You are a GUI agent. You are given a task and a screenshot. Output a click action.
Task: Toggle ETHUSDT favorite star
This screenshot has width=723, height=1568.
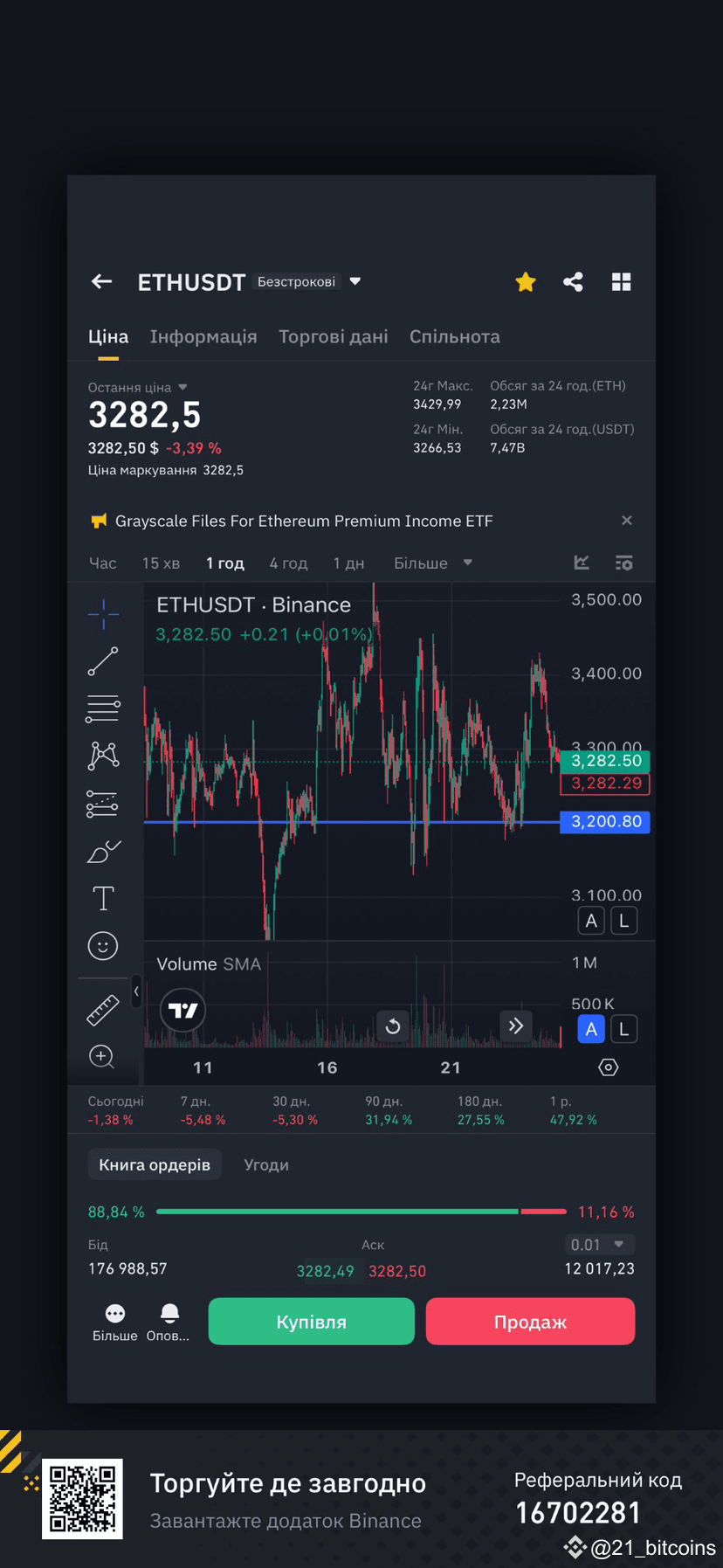[x=525, y=281]
